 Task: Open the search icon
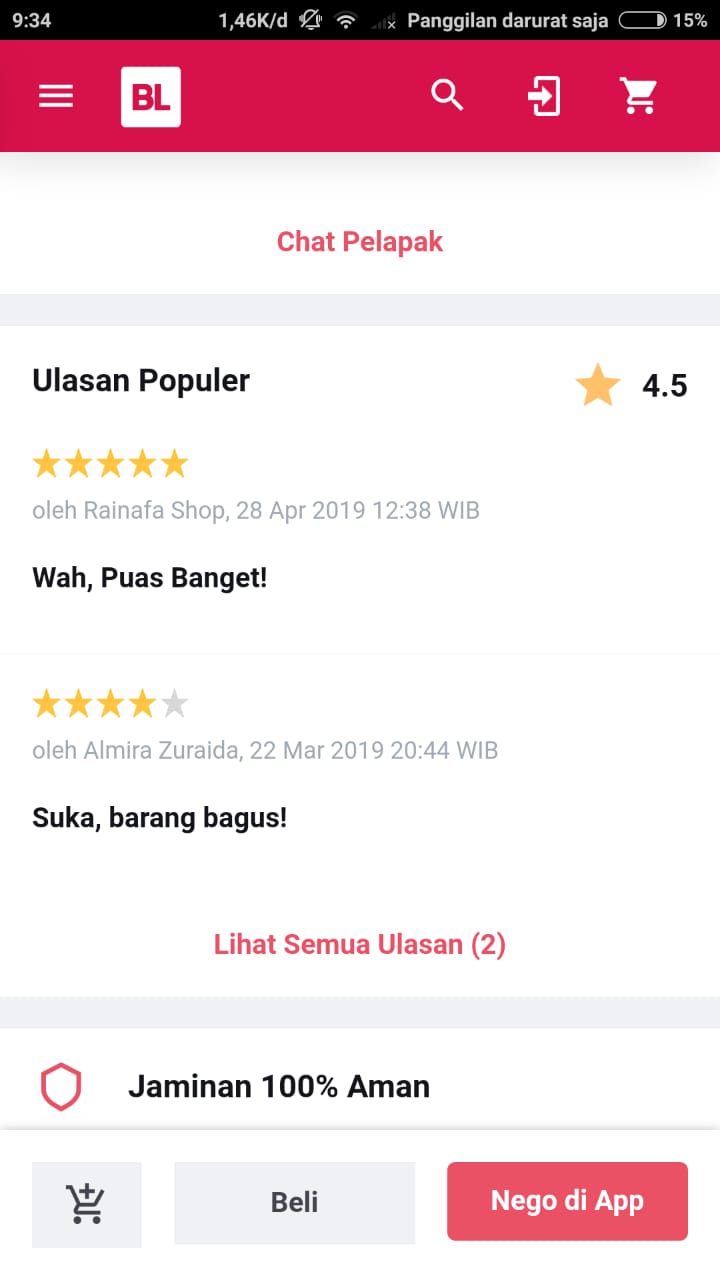click(447, 96)
